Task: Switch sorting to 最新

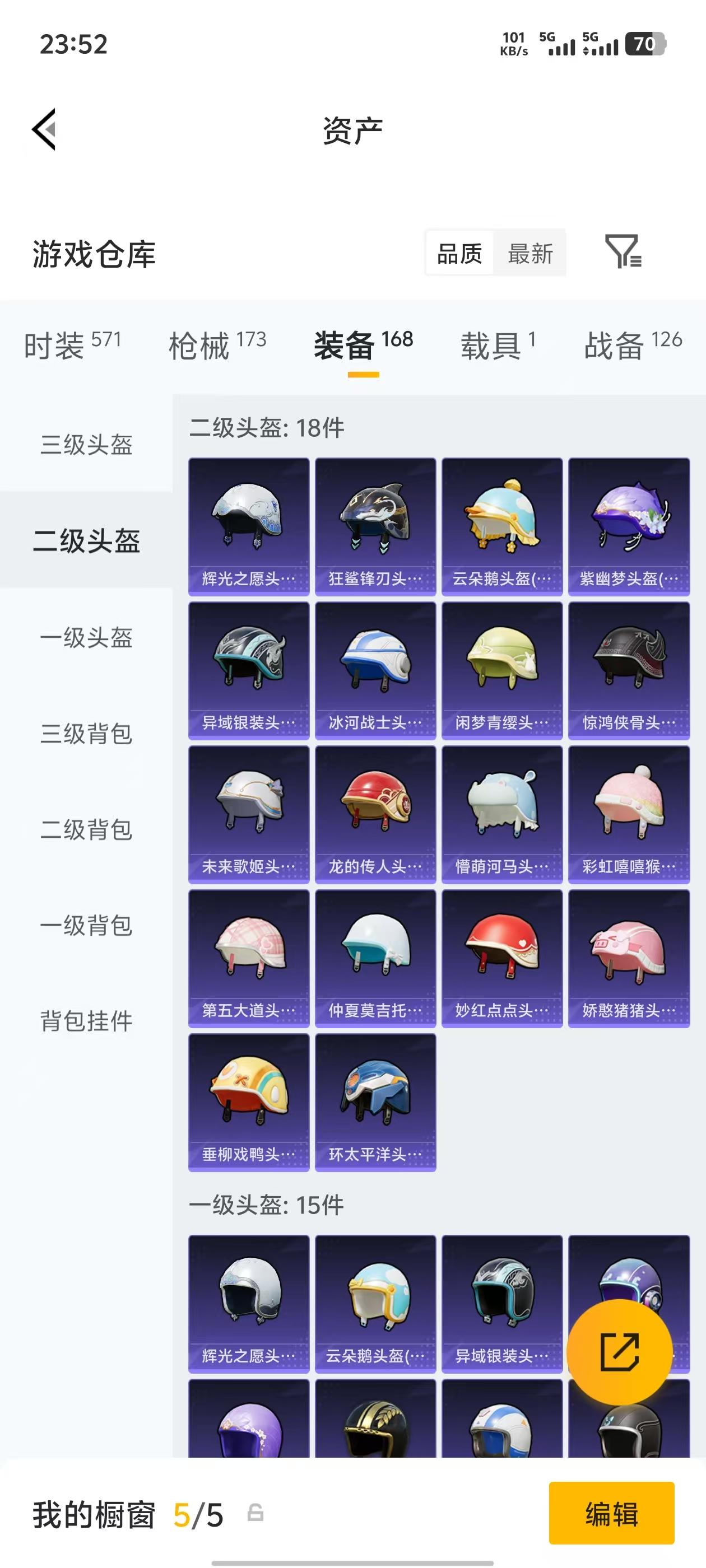Action: pyautogui.click(x=530, y=254)
